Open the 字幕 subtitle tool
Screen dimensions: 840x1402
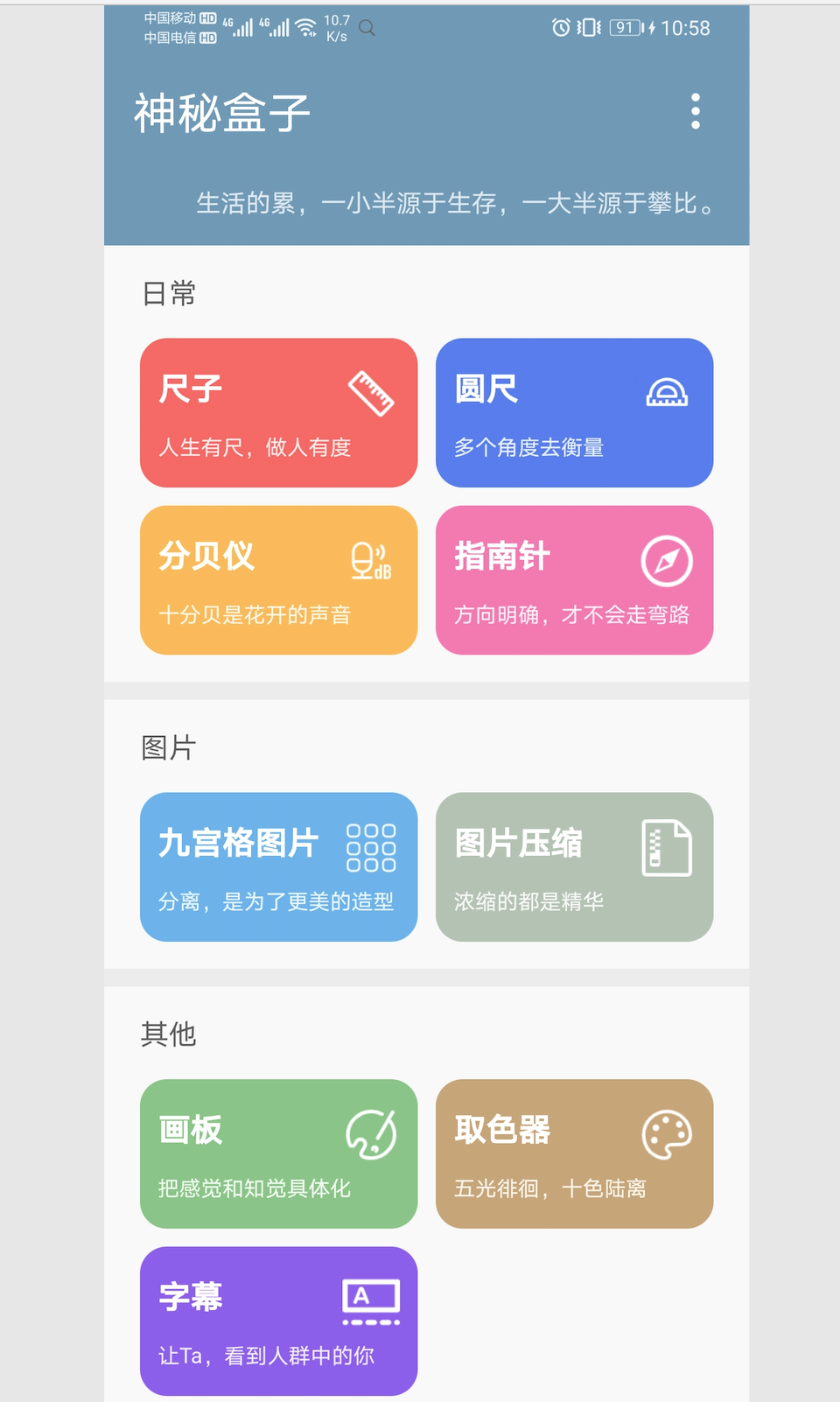(x=278, y=1321)
